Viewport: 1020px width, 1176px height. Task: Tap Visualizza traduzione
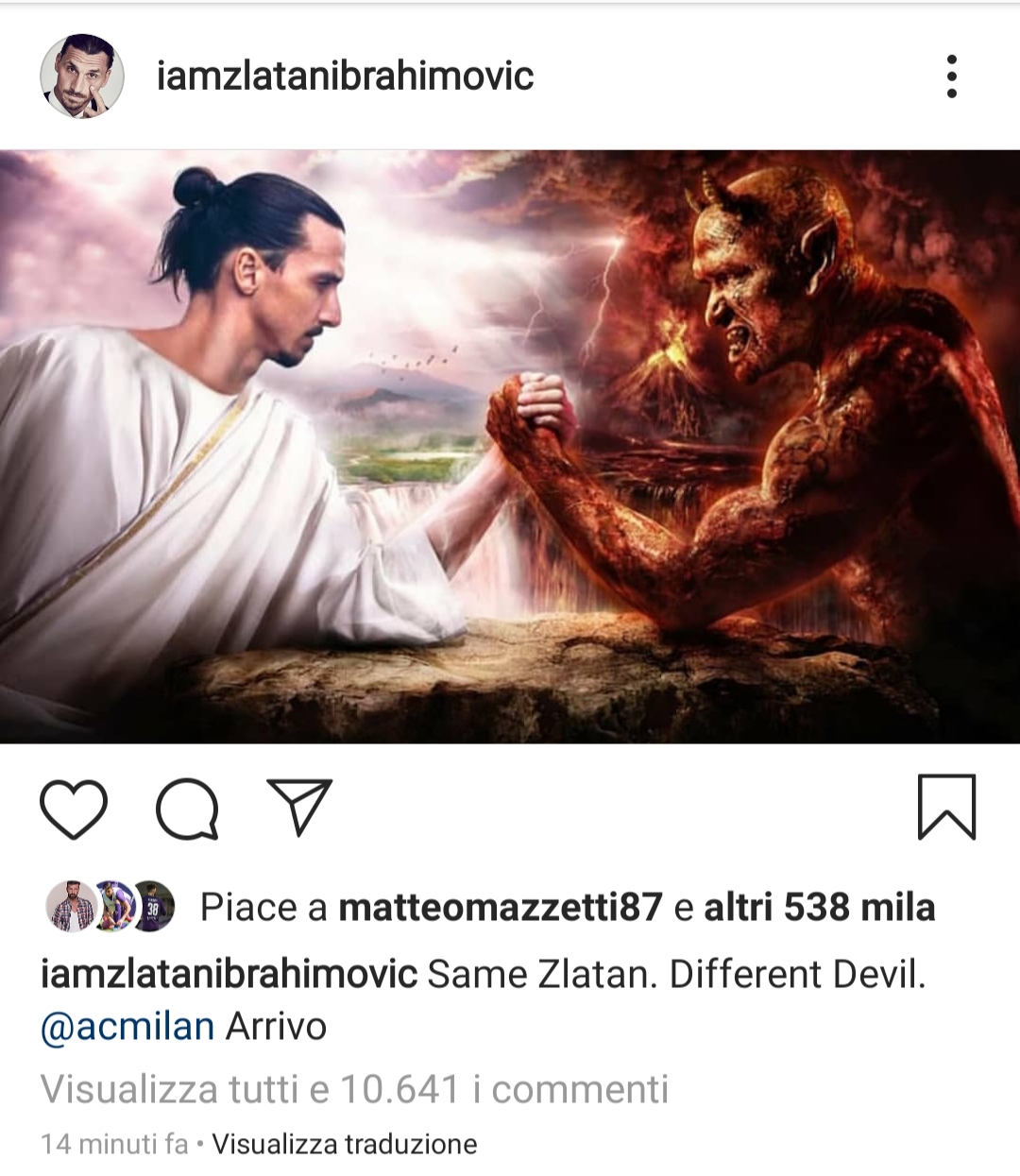click(345, 1144)
